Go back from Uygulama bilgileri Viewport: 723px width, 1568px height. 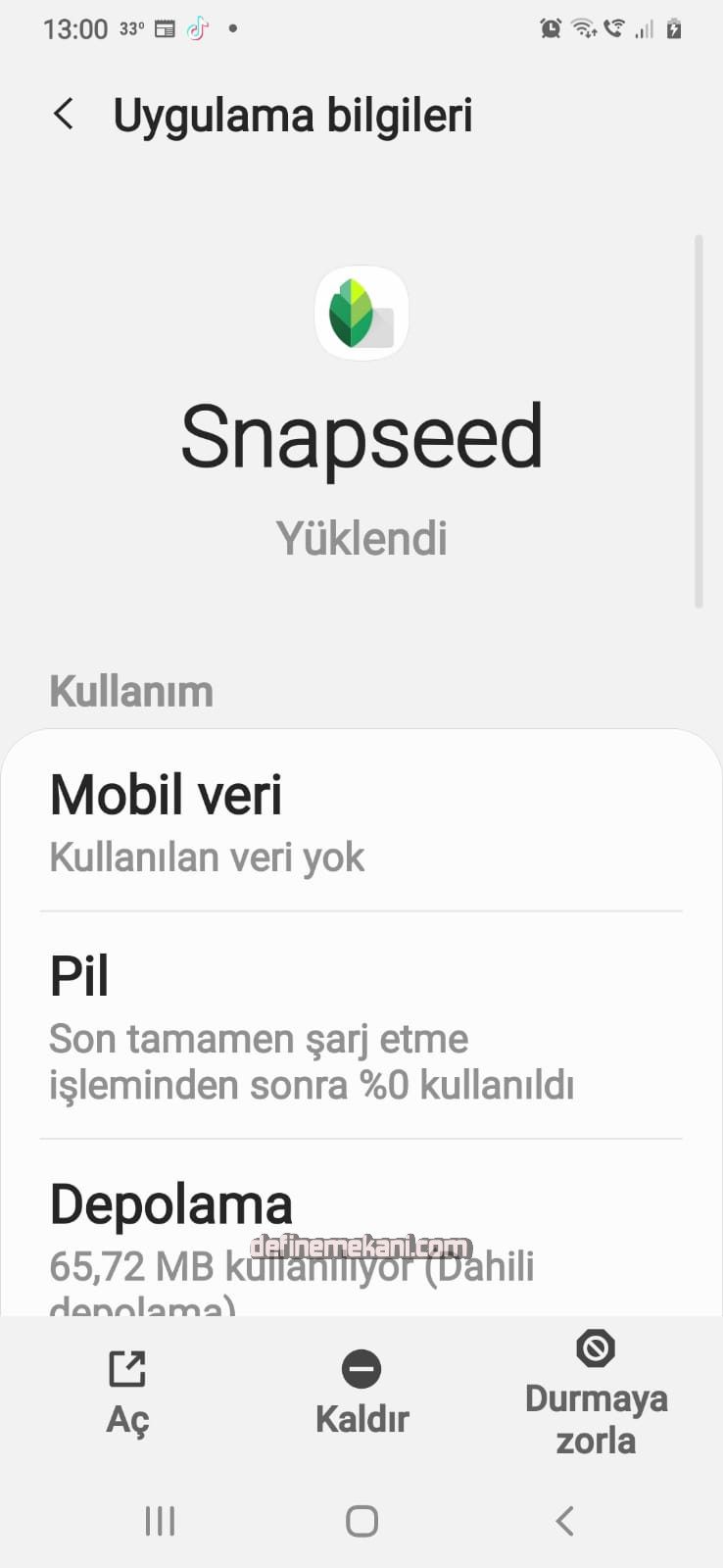[64, 115]
